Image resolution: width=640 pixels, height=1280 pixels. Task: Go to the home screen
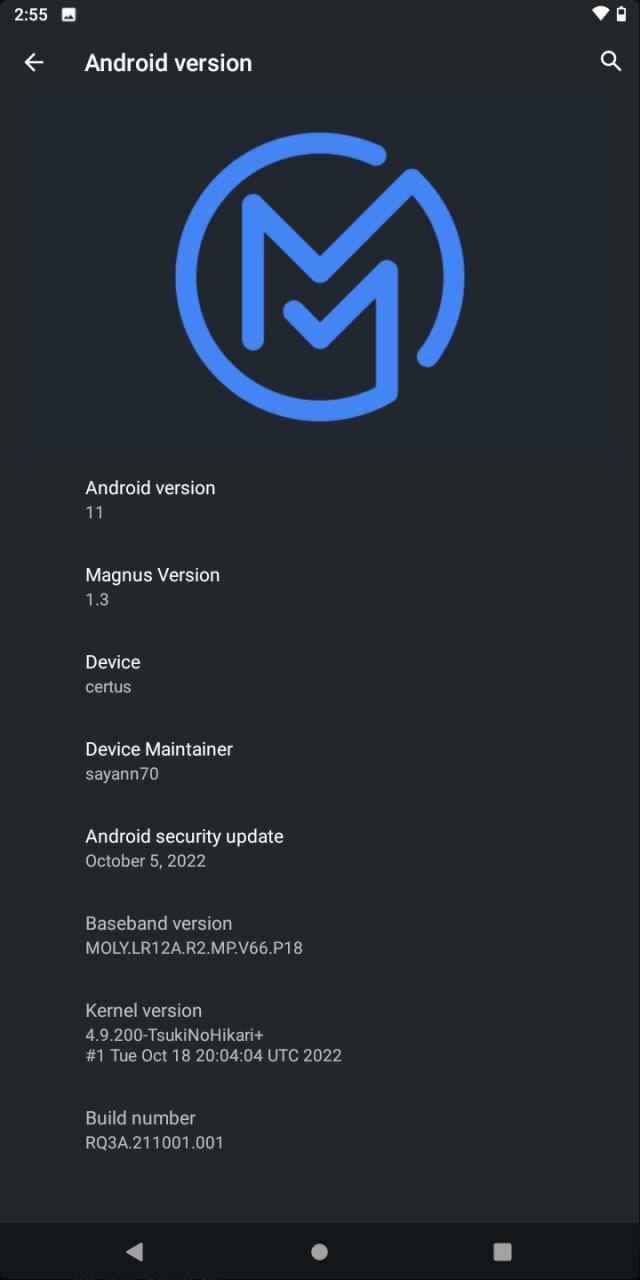tap(320, 1251)
